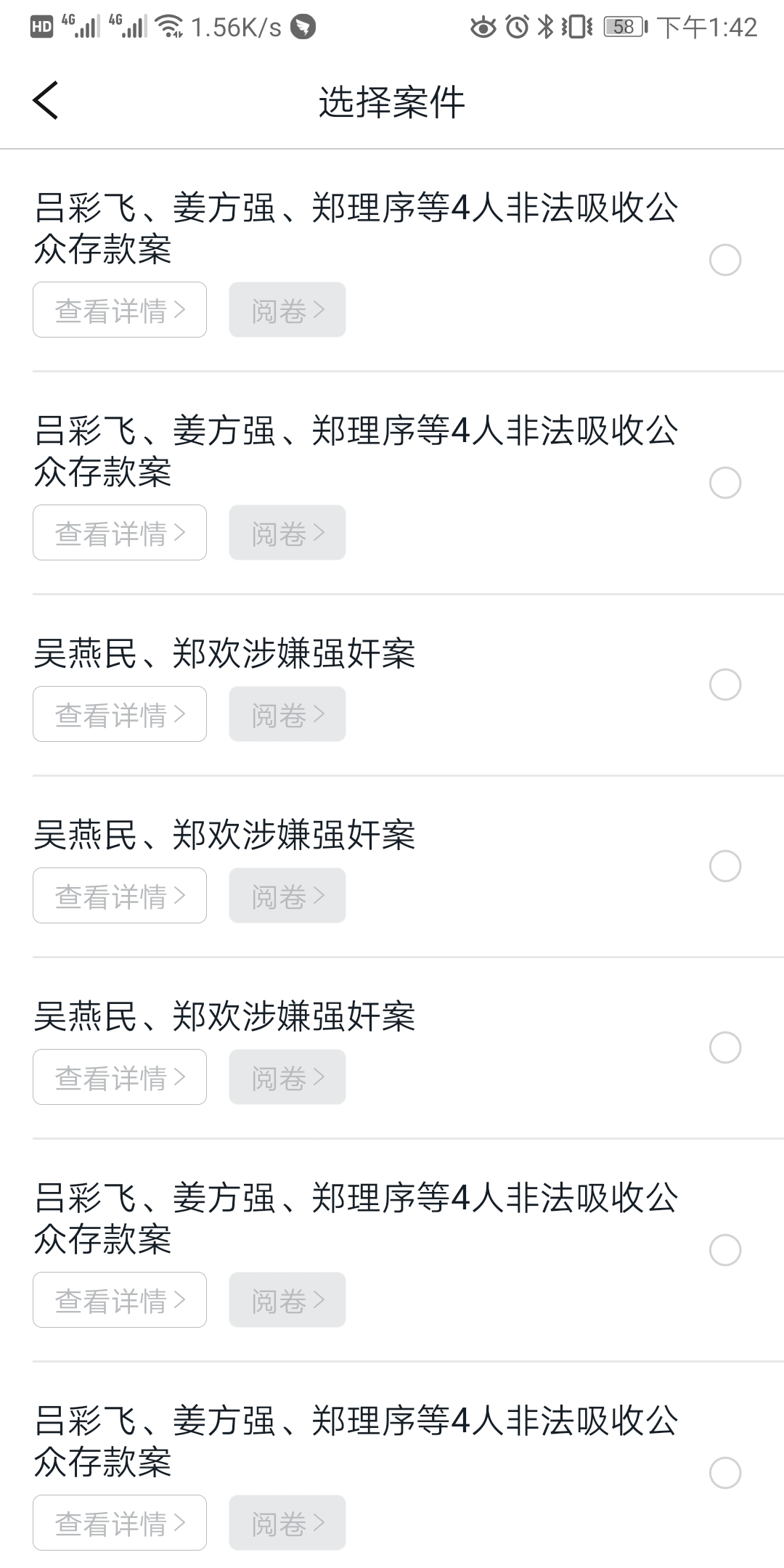Go back from the 选择案件 screen
Screen dimensions: 784x1568
tap(45, 100)
